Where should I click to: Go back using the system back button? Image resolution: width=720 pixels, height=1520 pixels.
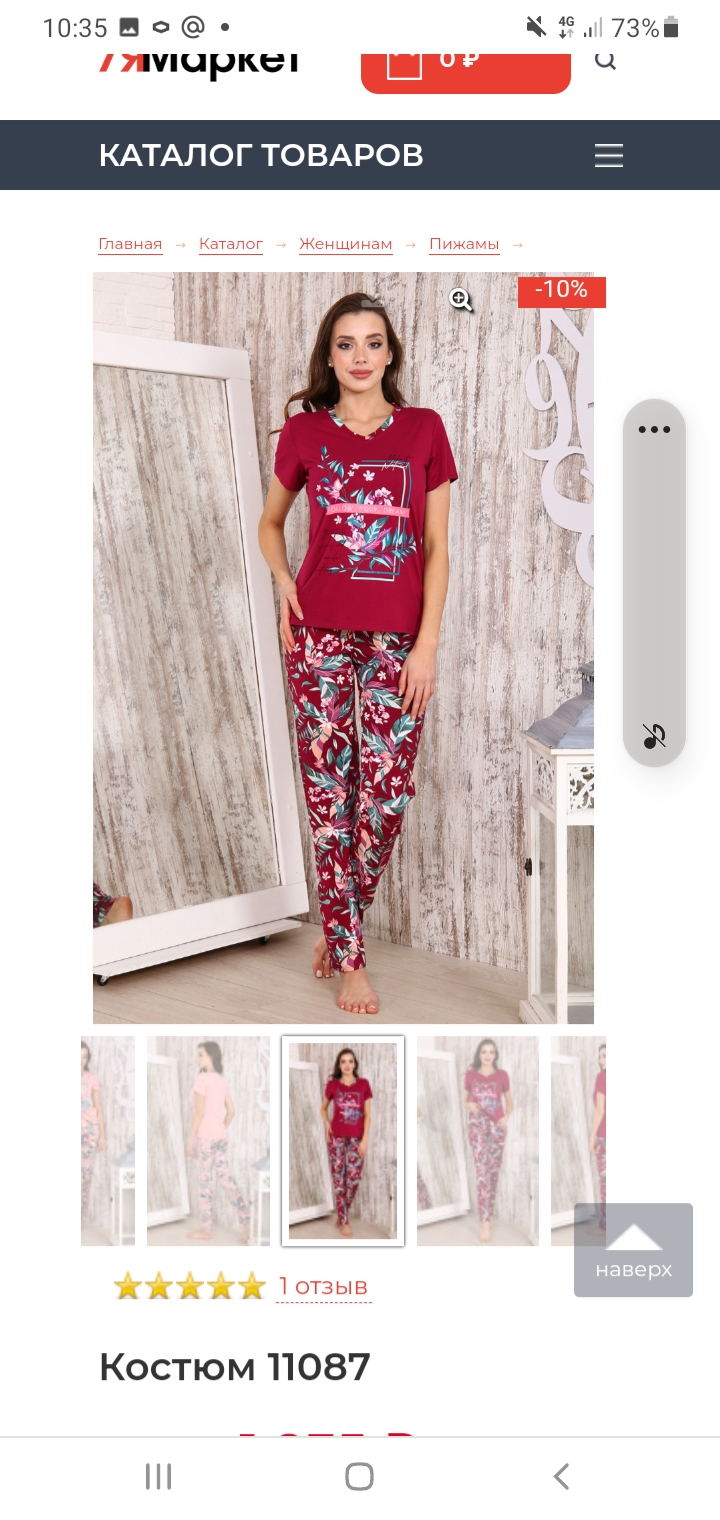pos(561,1476)
